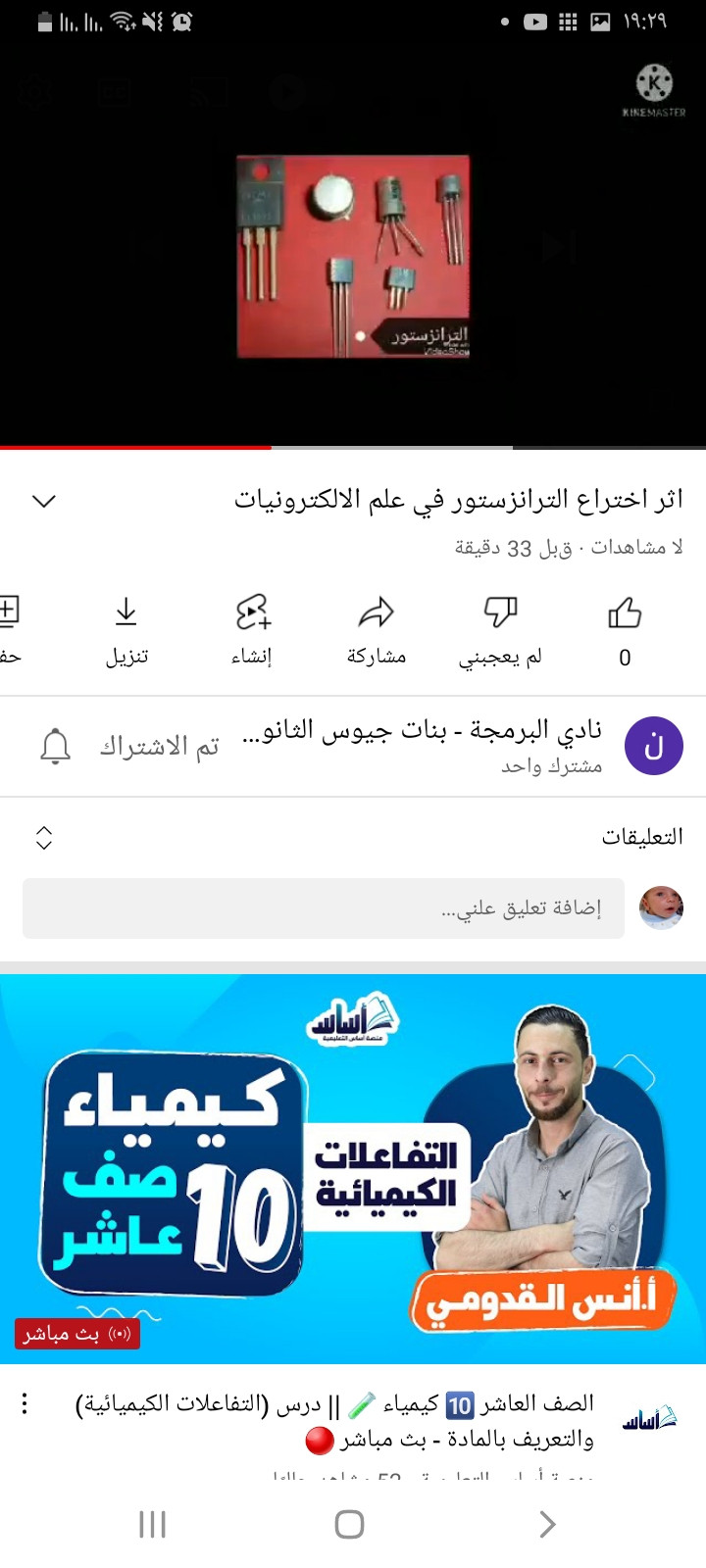Image resolution: width=706 pixels, height=1568 pixels.
Task: Open the أساس channel avatar
Action: tap(650, 1418)
